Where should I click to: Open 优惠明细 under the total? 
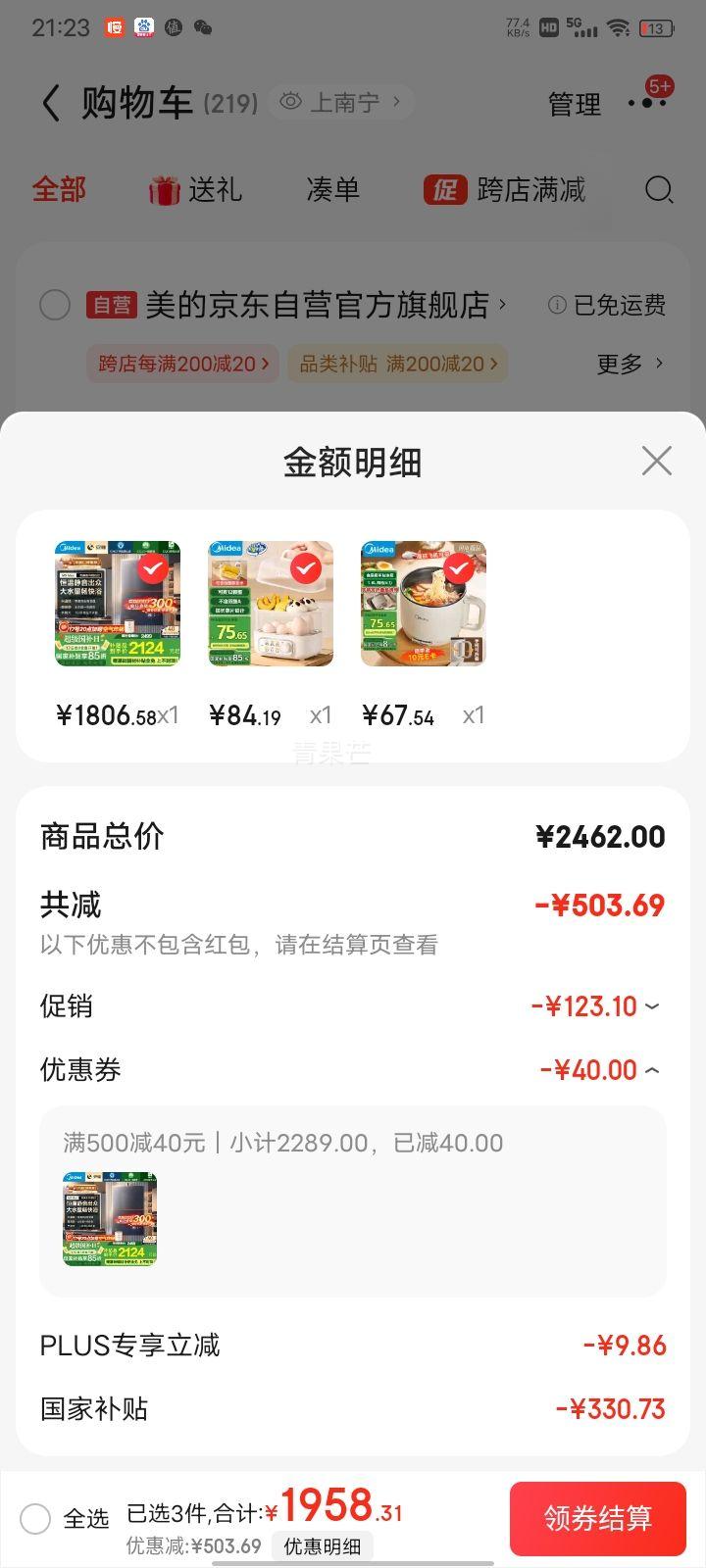click(x=322, y=1546)
